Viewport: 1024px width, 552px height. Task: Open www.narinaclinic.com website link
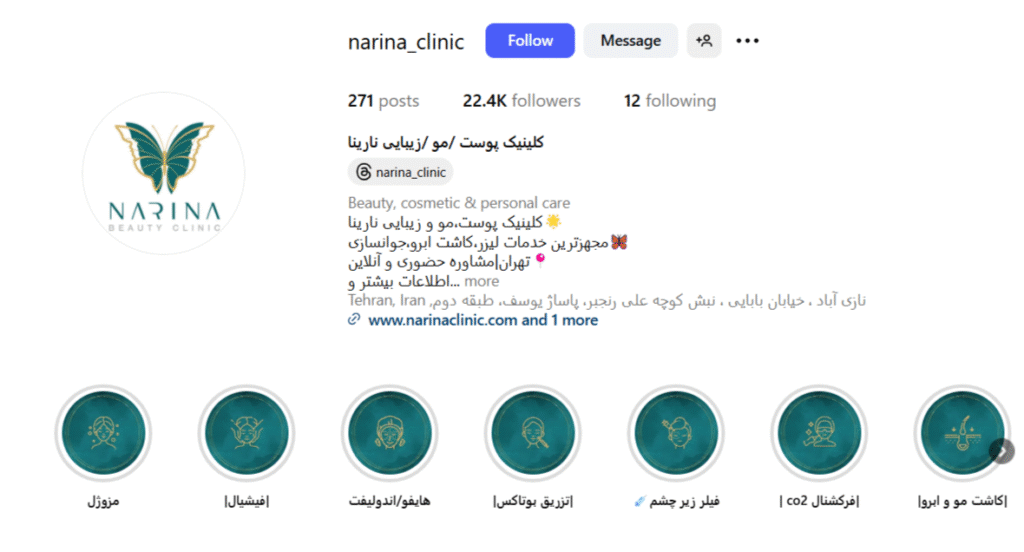click(443, 320)
